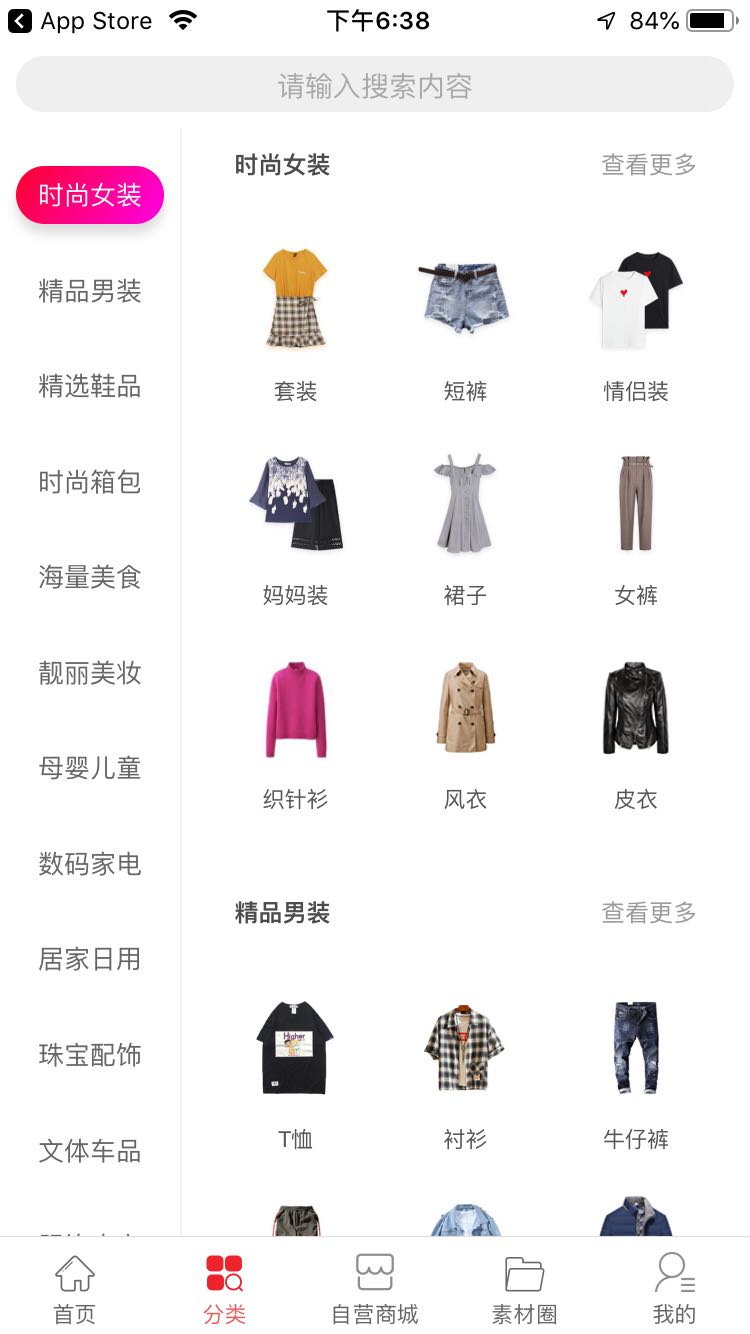Open the 精选鞋品 category
750x1334 pixels.
coord(89,387)
